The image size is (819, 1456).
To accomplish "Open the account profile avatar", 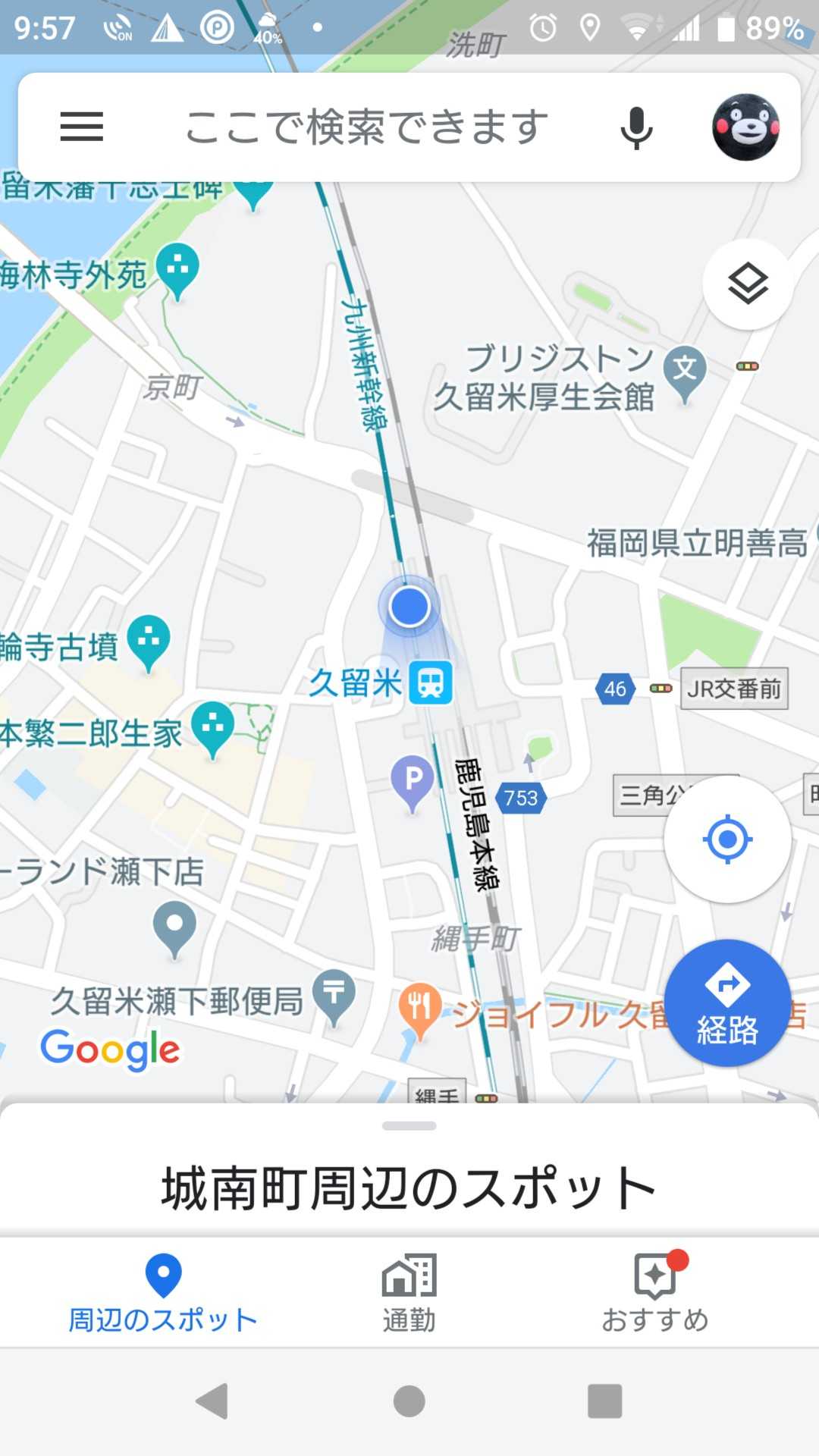I will tap(745, 127).
